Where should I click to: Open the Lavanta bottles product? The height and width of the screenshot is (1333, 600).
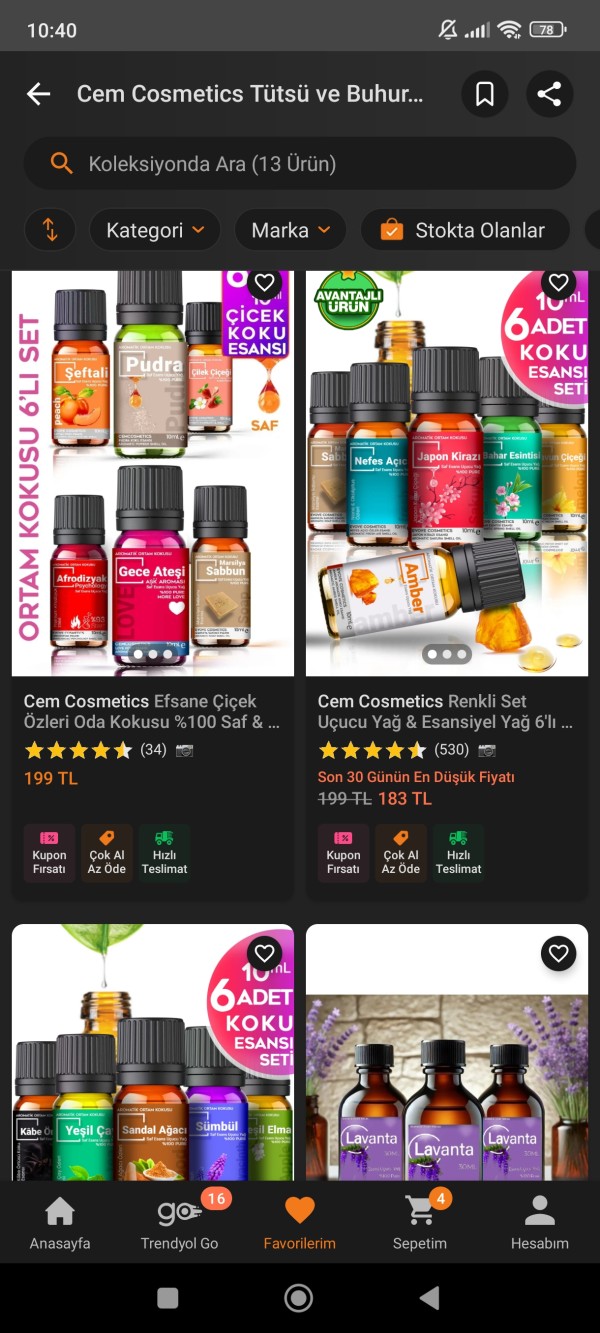447,1080
